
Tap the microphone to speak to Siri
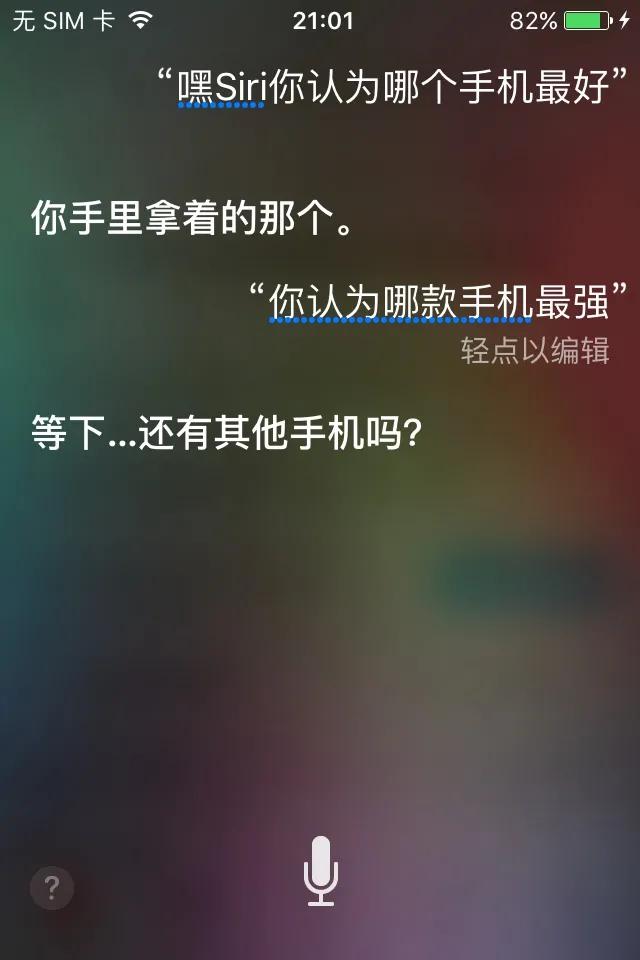(321, 870)
